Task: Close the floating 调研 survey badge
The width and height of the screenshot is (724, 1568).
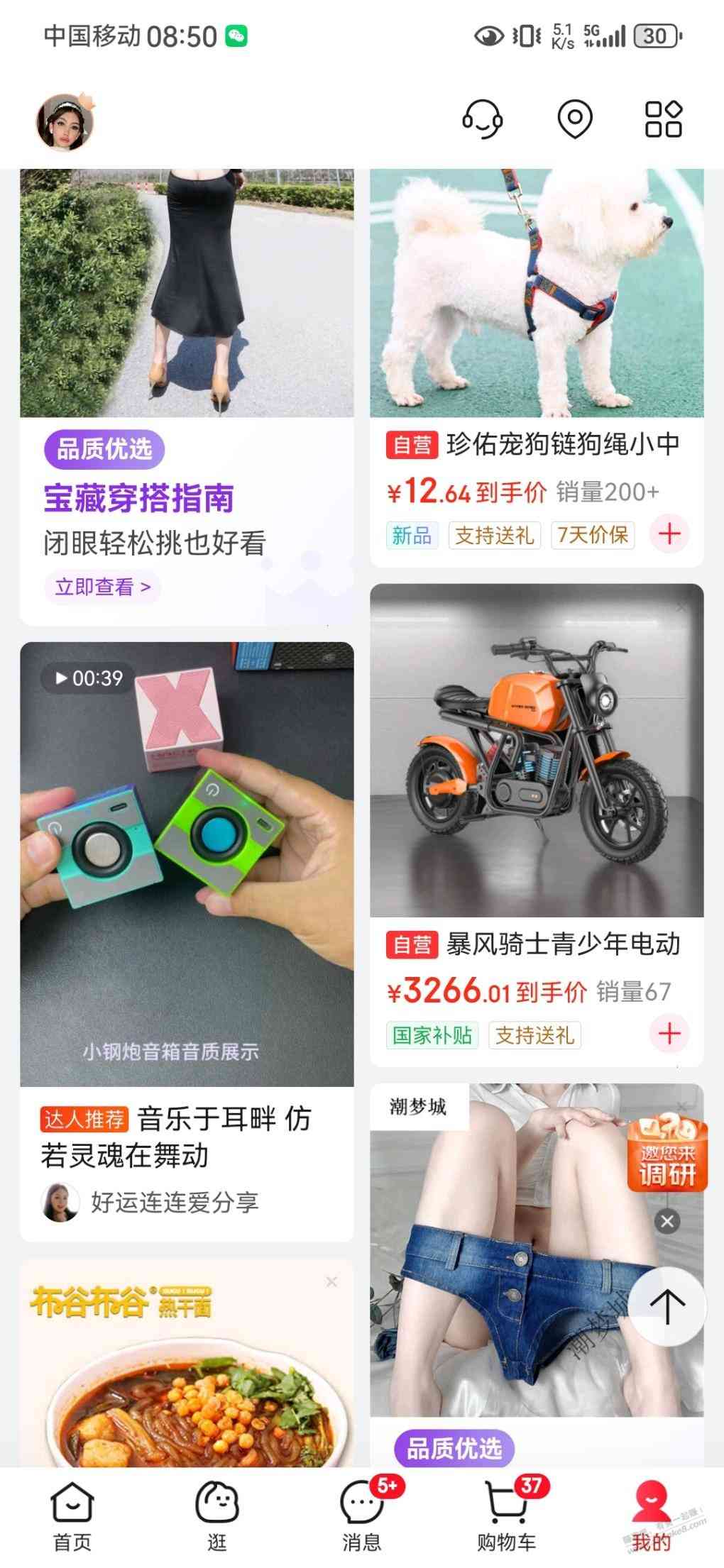Action: (667, 1221)
